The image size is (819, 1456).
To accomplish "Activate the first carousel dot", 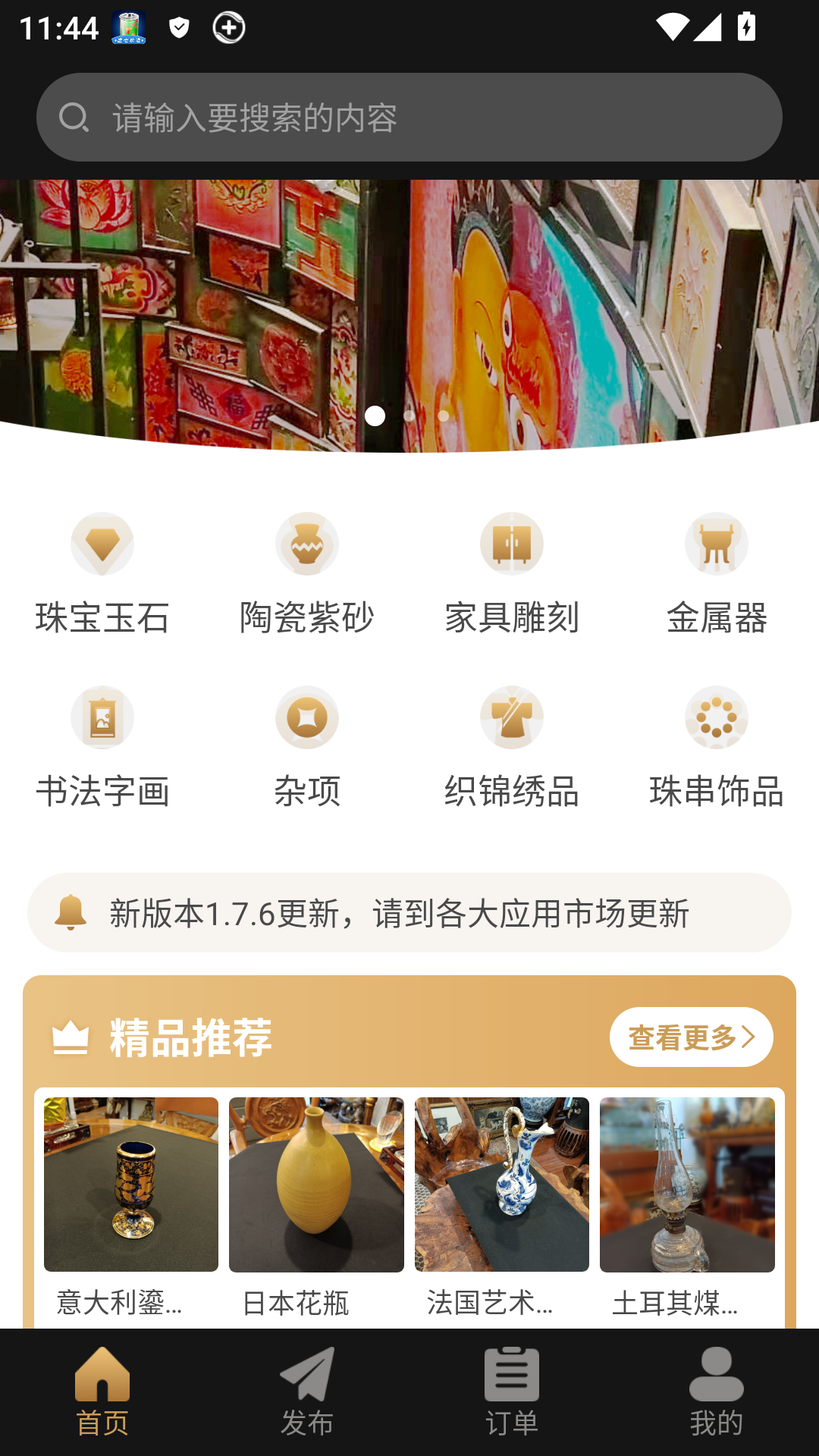I will click(x=375, y=416).
